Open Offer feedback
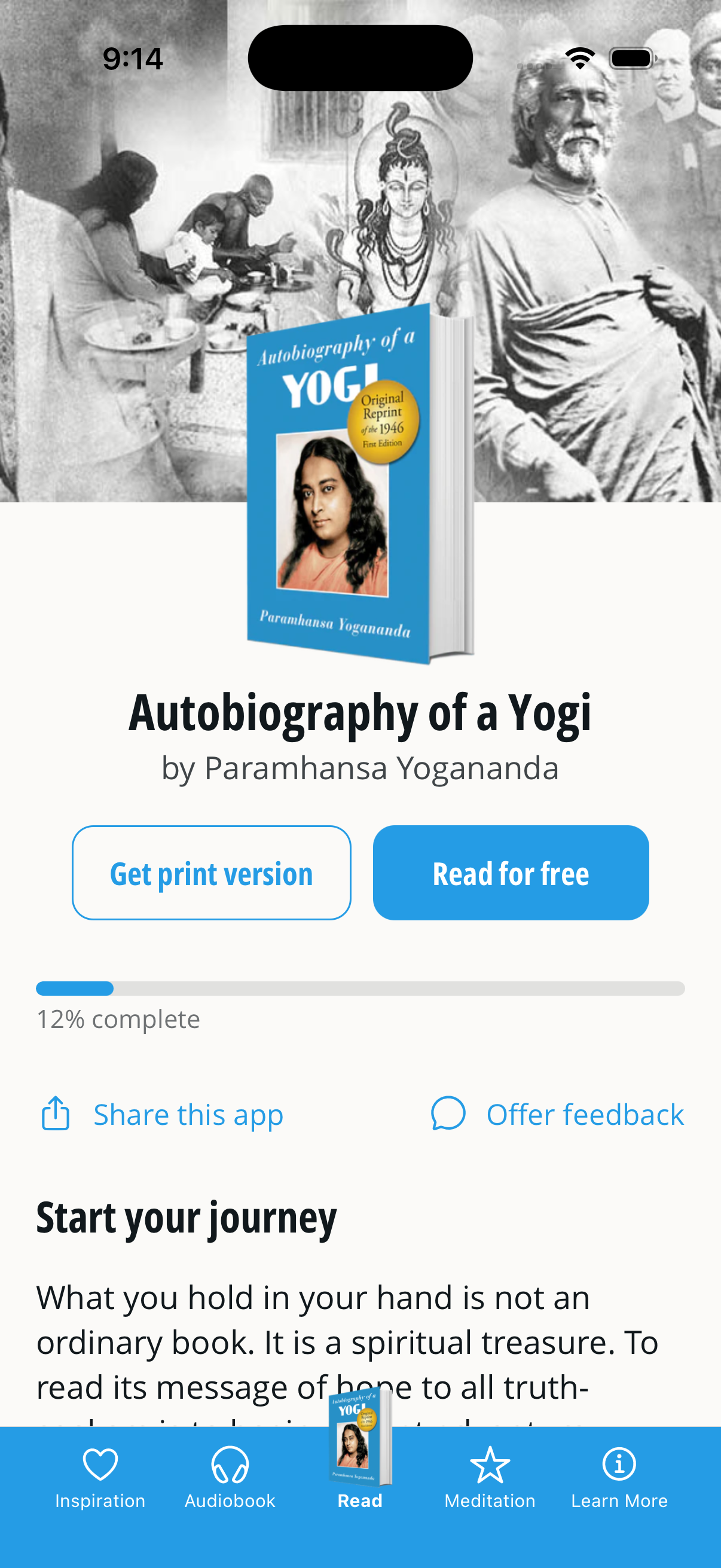 (558, 1114)
